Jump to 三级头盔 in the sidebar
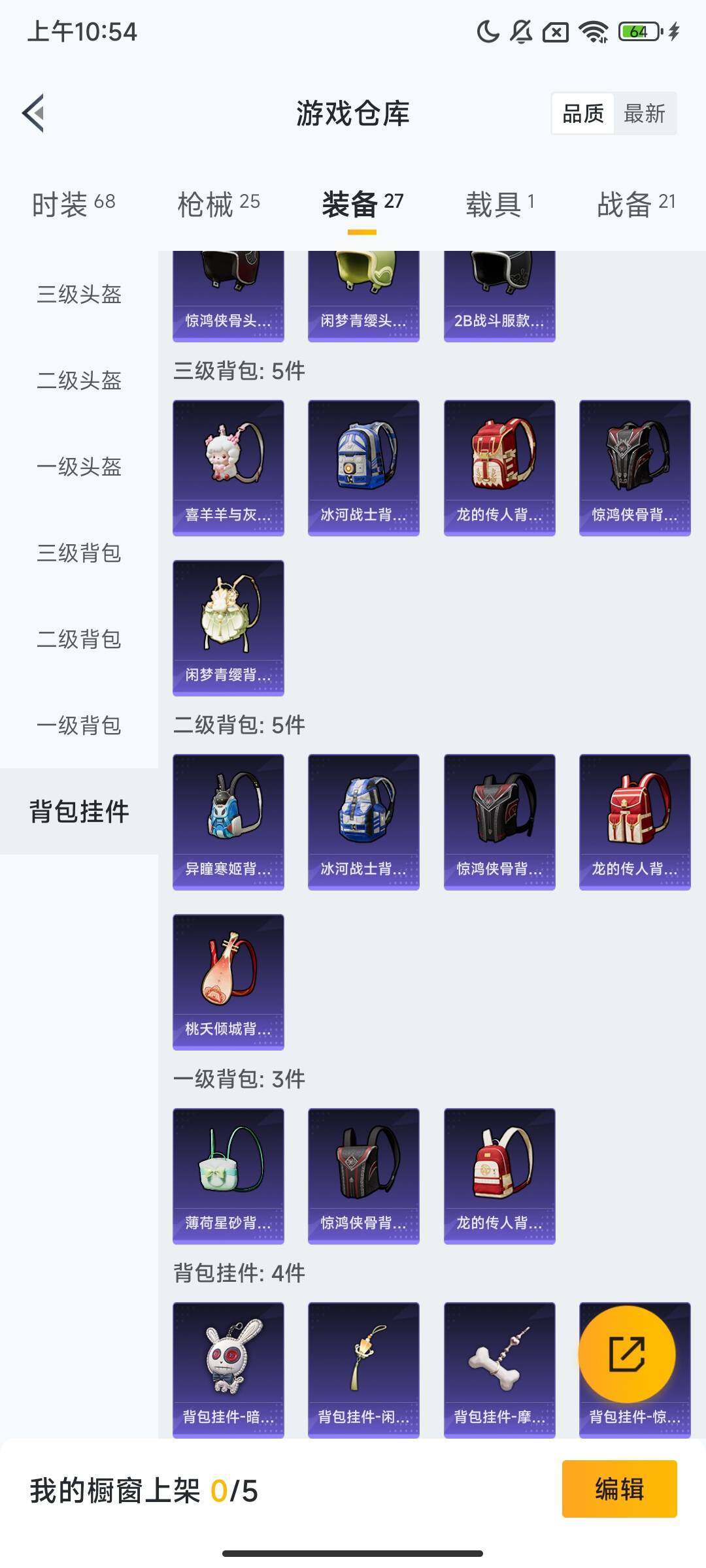 (79, 295)
